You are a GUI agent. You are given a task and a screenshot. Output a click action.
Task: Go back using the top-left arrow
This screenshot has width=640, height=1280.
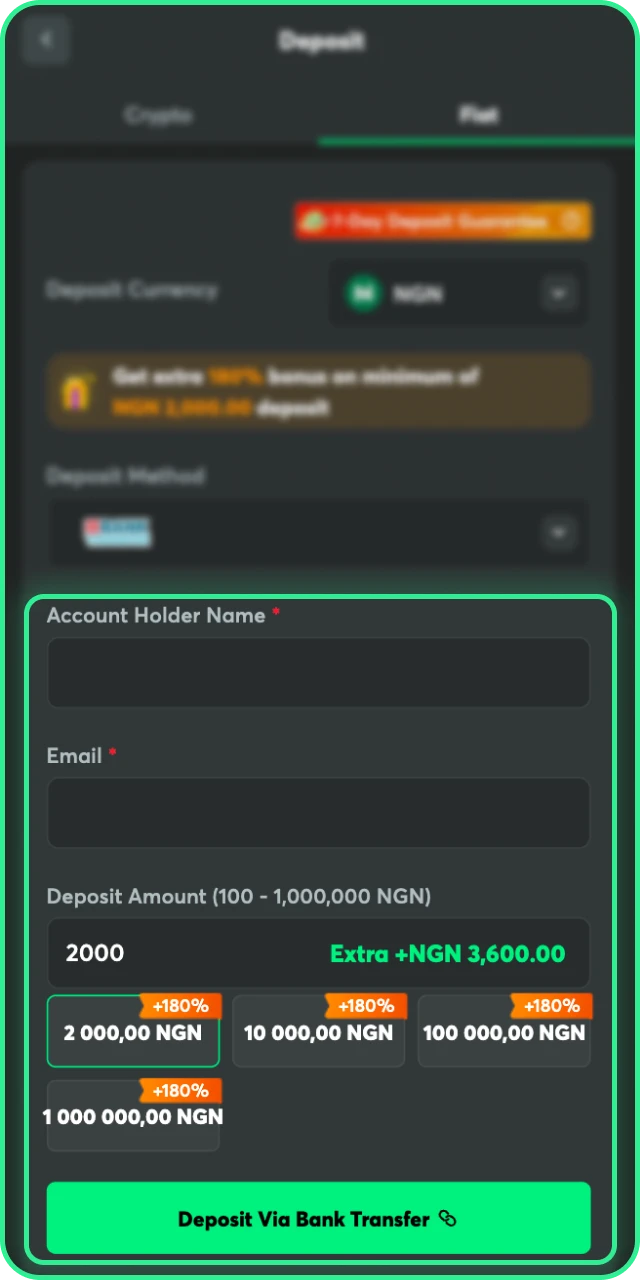(x=46, y=41)
